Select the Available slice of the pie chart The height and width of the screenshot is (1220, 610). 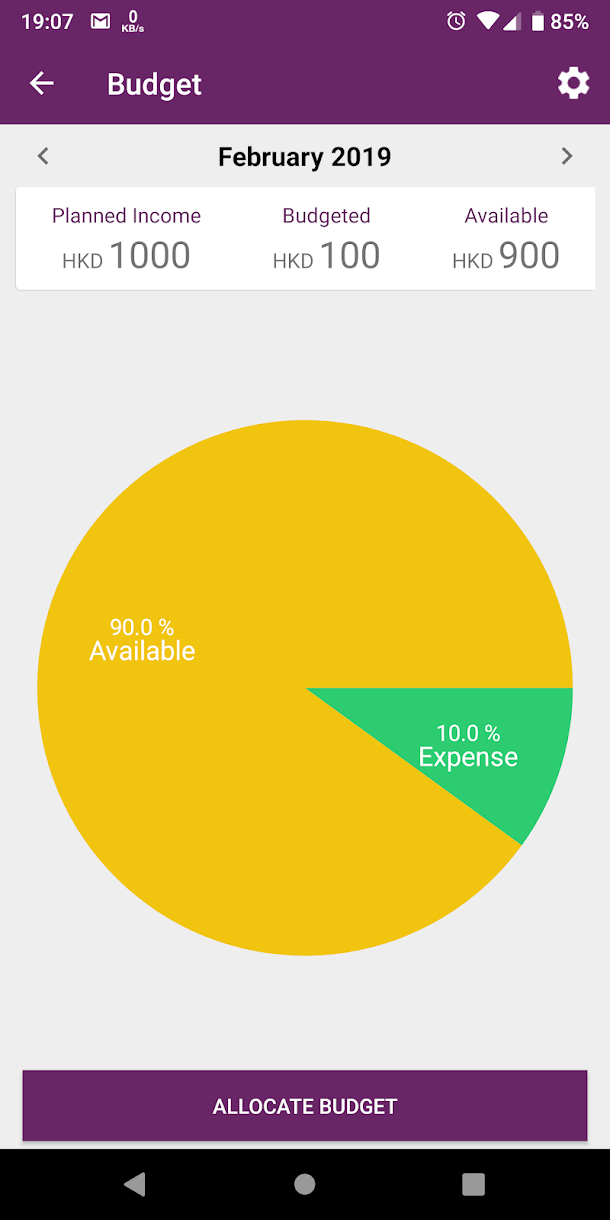[x=200, y=640]
